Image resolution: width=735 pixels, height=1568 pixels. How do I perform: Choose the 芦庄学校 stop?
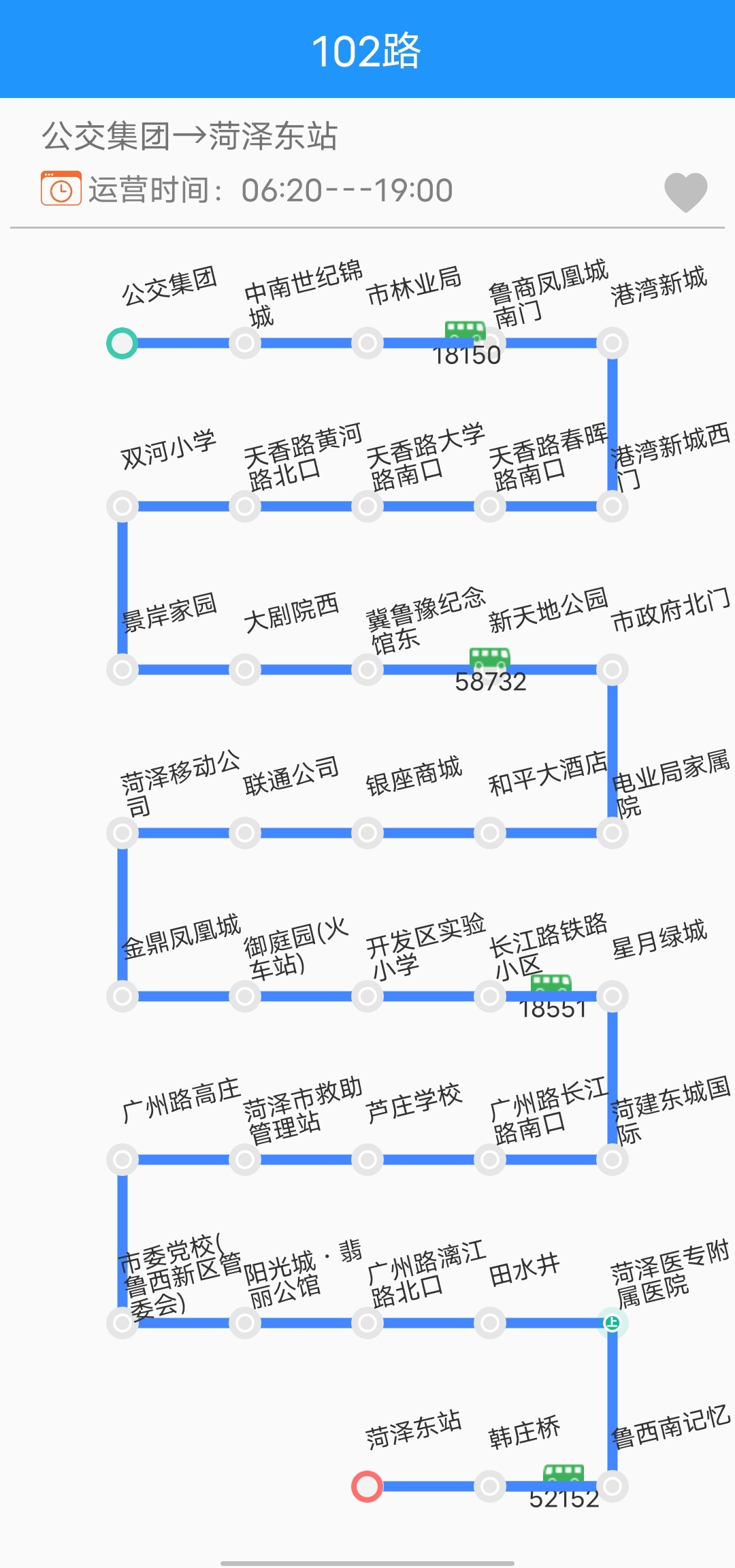(367, 1160)
